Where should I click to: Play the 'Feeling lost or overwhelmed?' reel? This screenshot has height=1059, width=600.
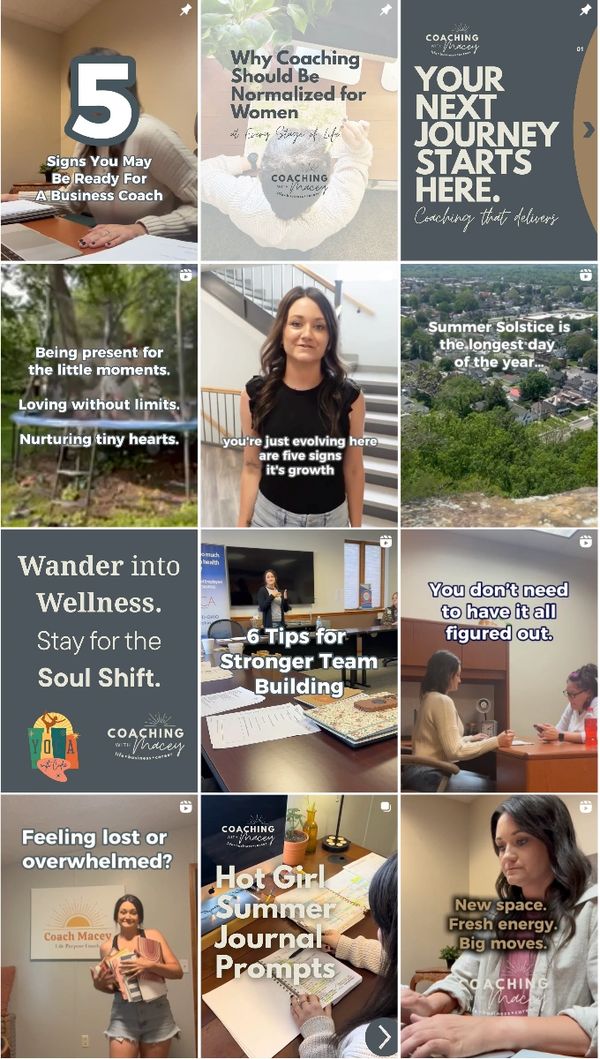click(99, 925)
